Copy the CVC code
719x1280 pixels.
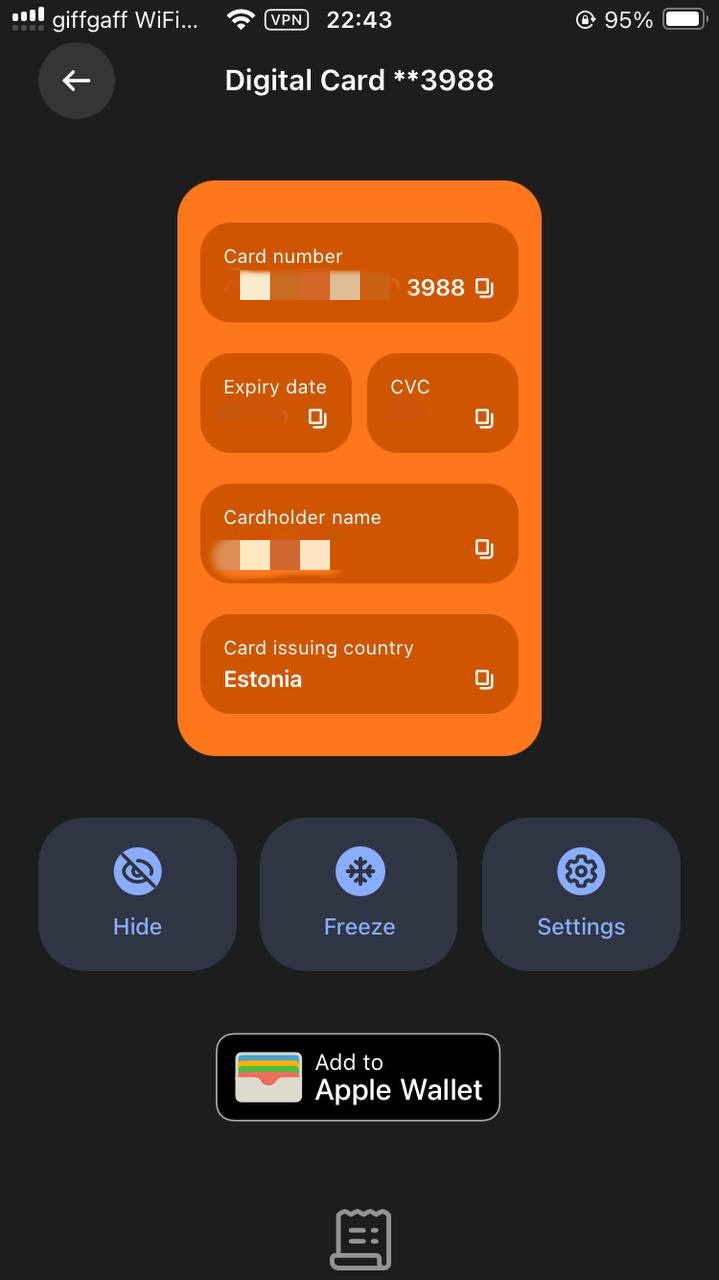click(x=484, y=418)
